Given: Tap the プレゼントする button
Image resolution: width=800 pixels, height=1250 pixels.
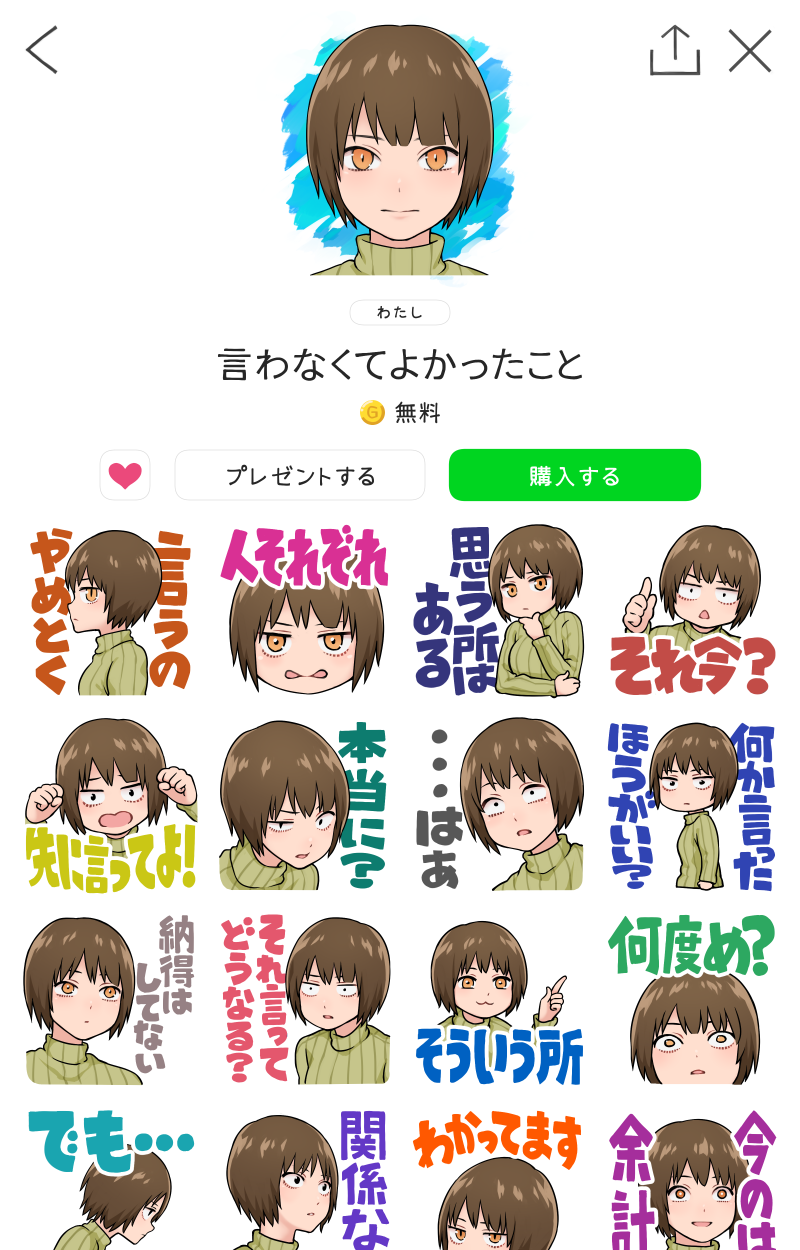Looking at the screenshot, I should 300,475.
